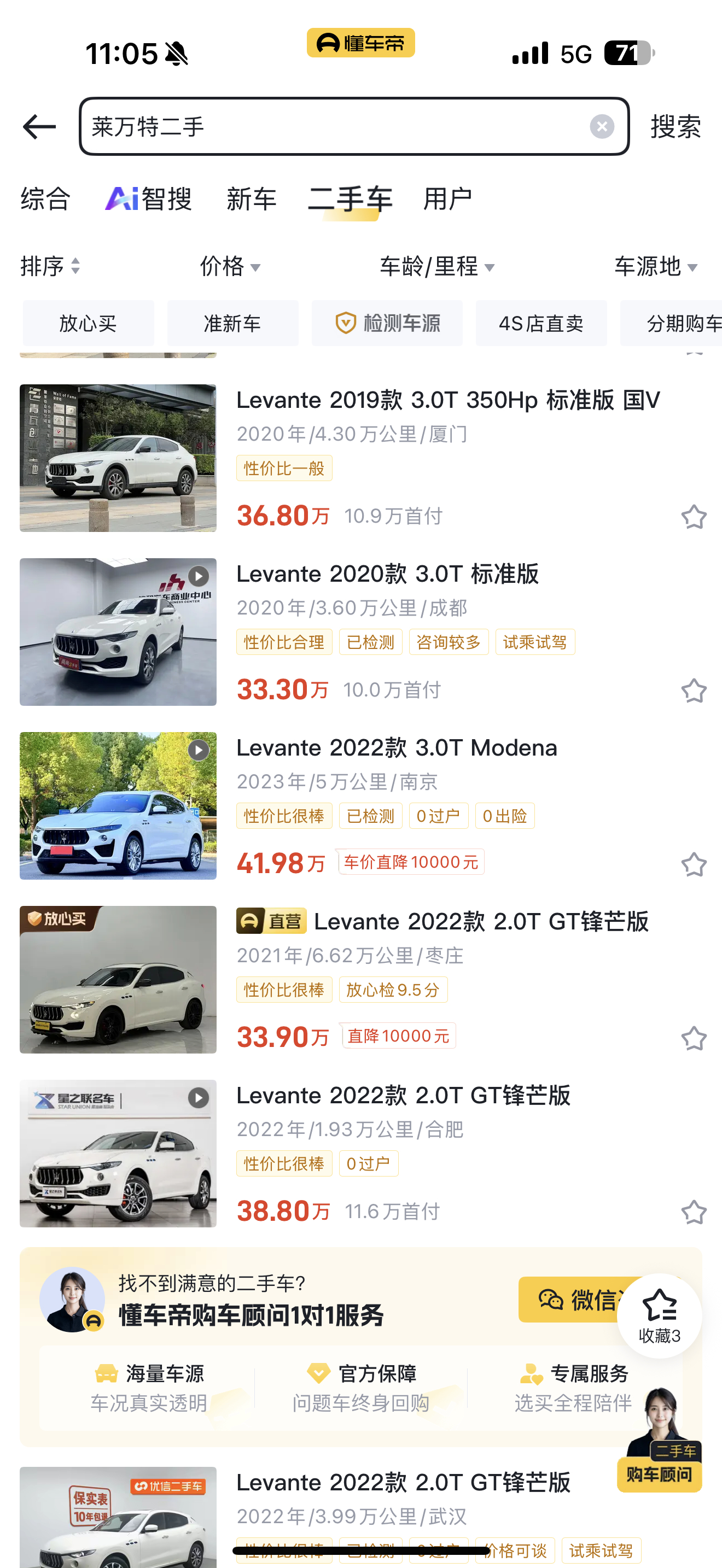Viewport: 722px width, 1568px height.
Task: View the Levante 2022款 3.0T Modena listing
Action: (397, 748)
